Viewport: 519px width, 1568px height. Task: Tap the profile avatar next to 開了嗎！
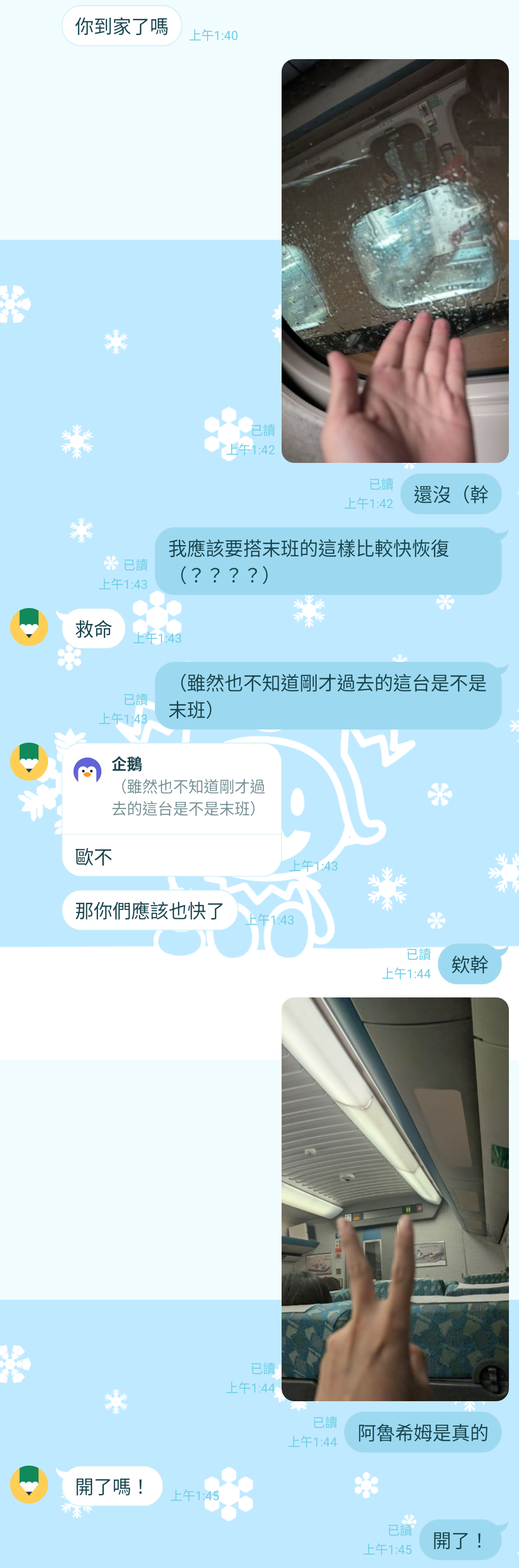(x=29, y=1484)
